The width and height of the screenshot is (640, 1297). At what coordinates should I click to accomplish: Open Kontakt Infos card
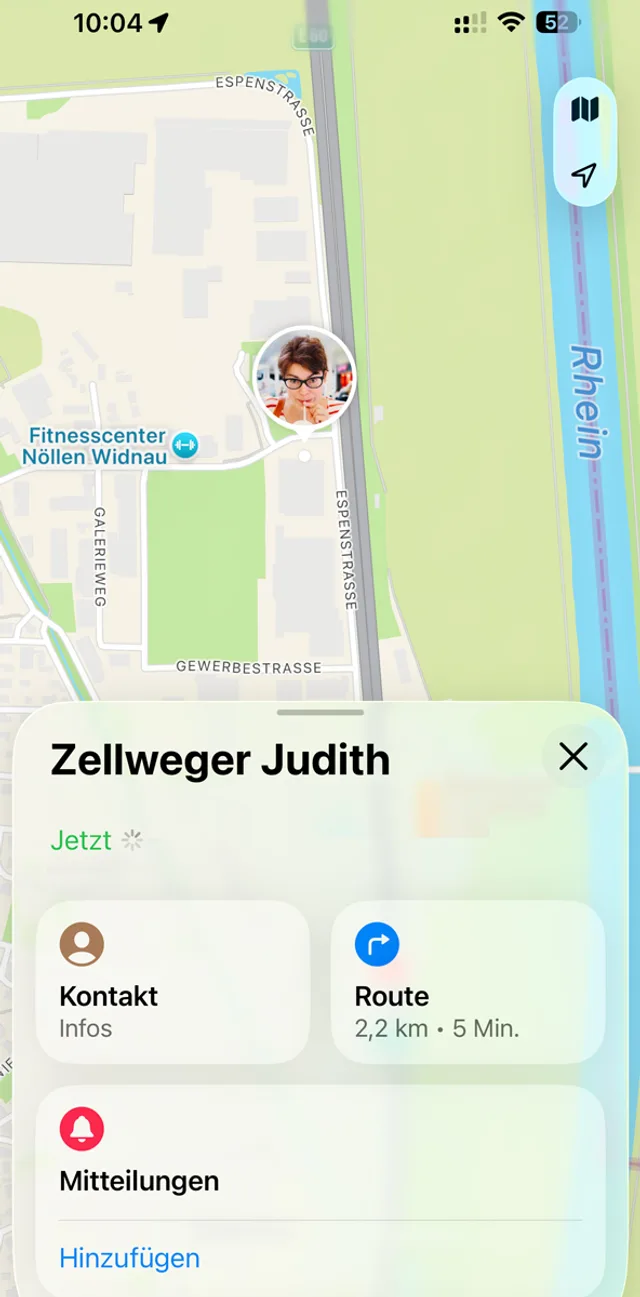pos(173,981)
